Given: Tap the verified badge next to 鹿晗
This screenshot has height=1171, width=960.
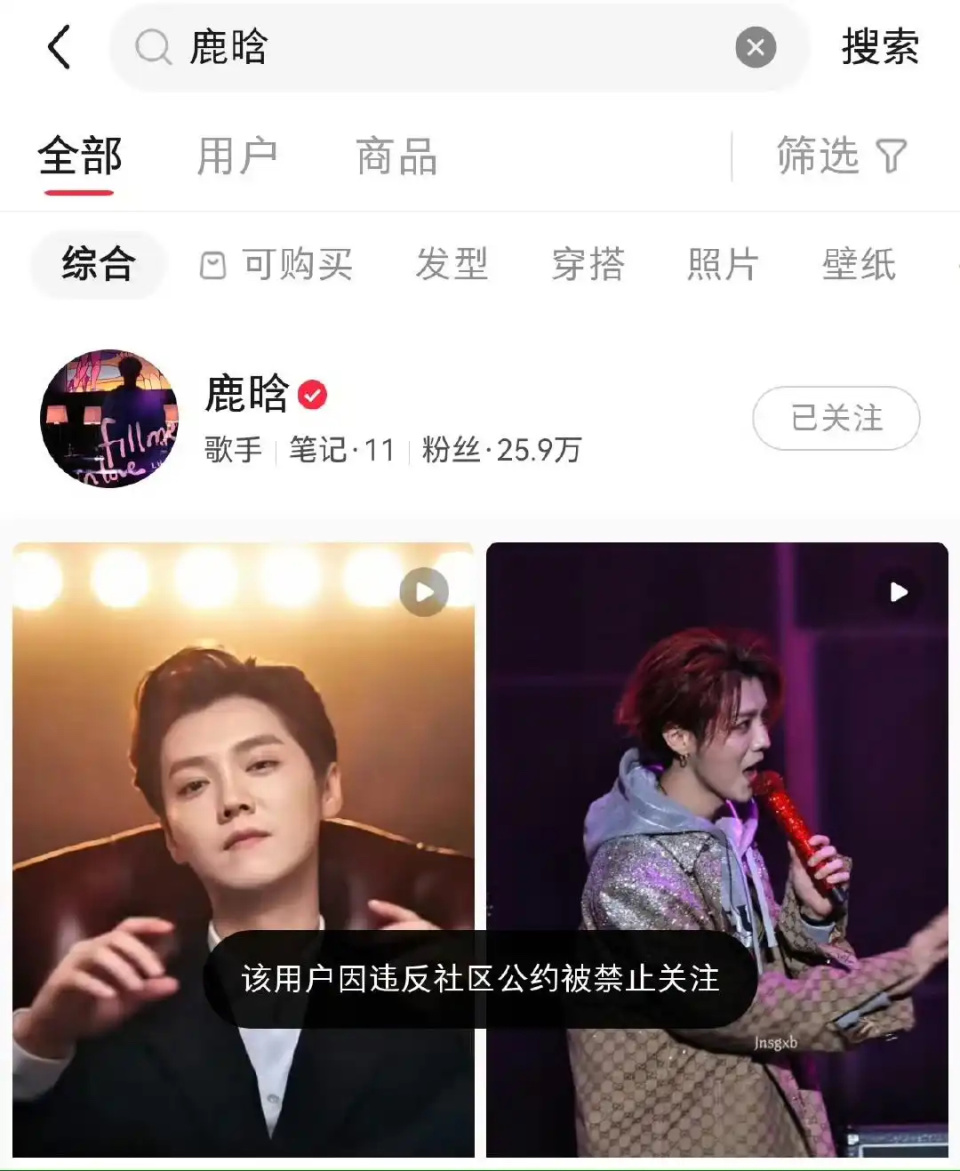Looking at the screenshot, I should 312,394.
